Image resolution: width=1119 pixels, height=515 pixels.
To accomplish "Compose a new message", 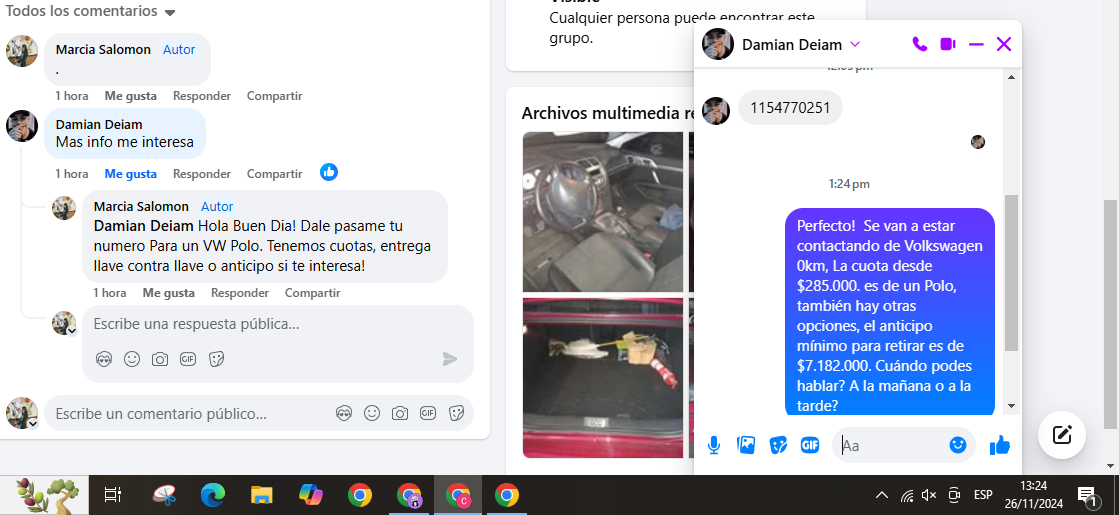I will click(1062, 434).
